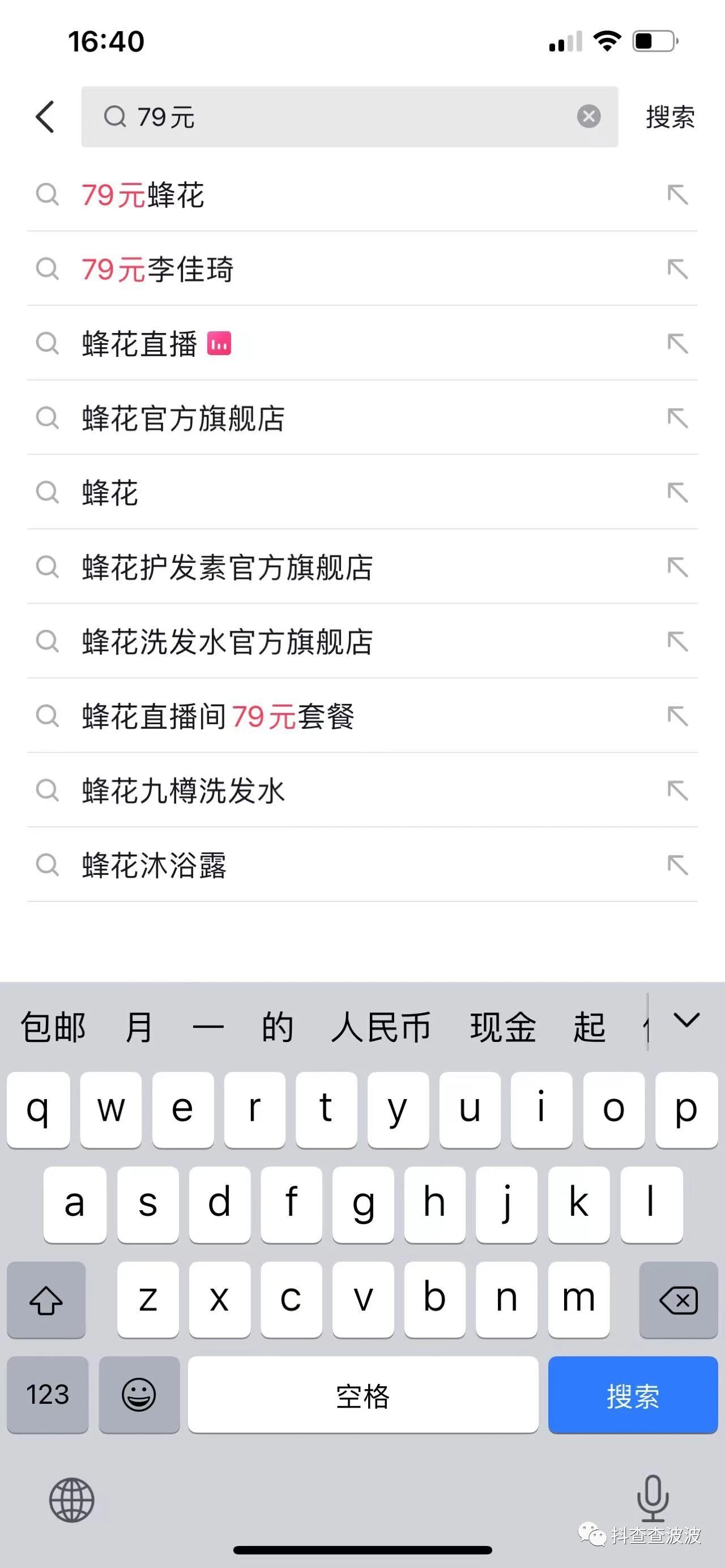The height and width of the screenshot is (1568, 725).
Task: Select suggestion 蜂花直播间79元套餐
Action: click(x=219, y=717)
